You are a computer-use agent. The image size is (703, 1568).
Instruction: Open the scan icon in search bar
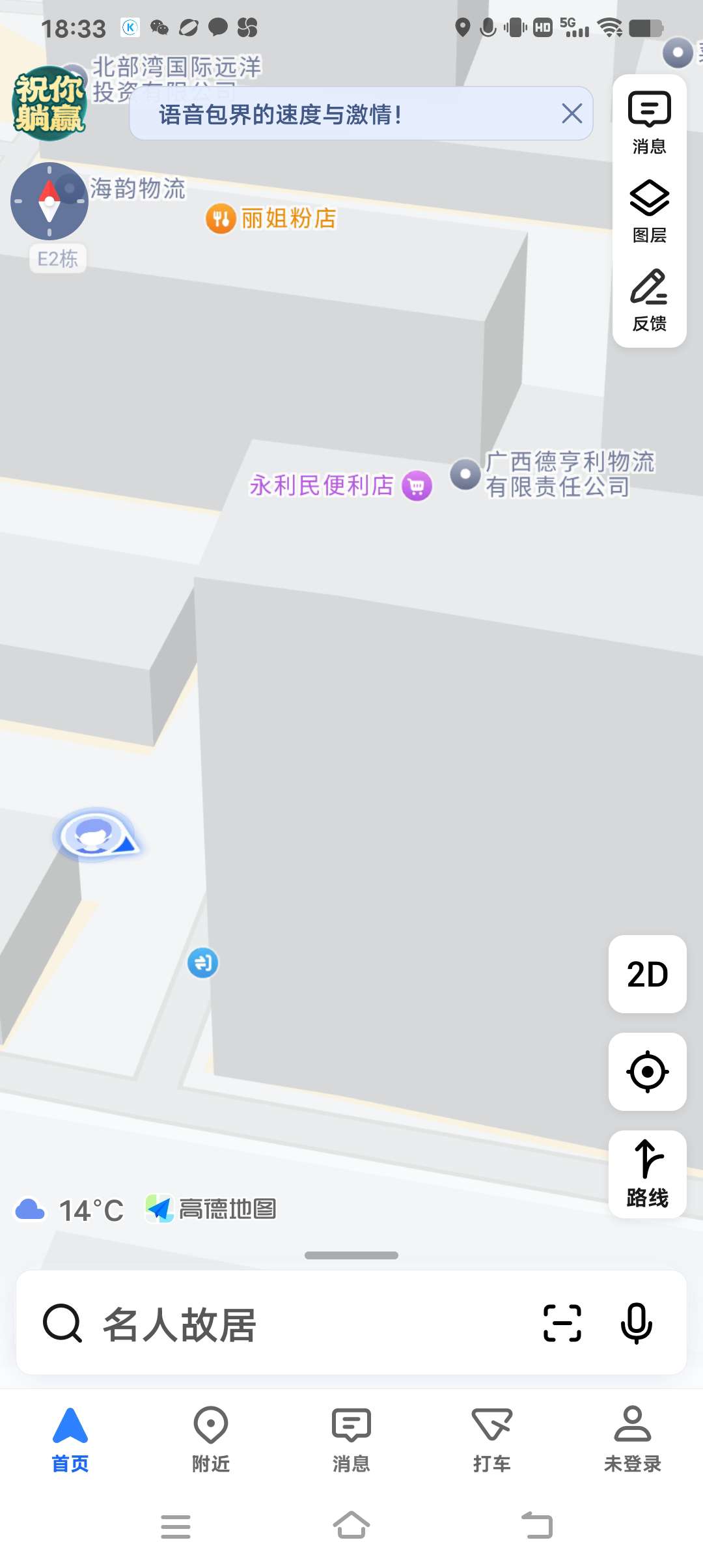coord(562,1323)
